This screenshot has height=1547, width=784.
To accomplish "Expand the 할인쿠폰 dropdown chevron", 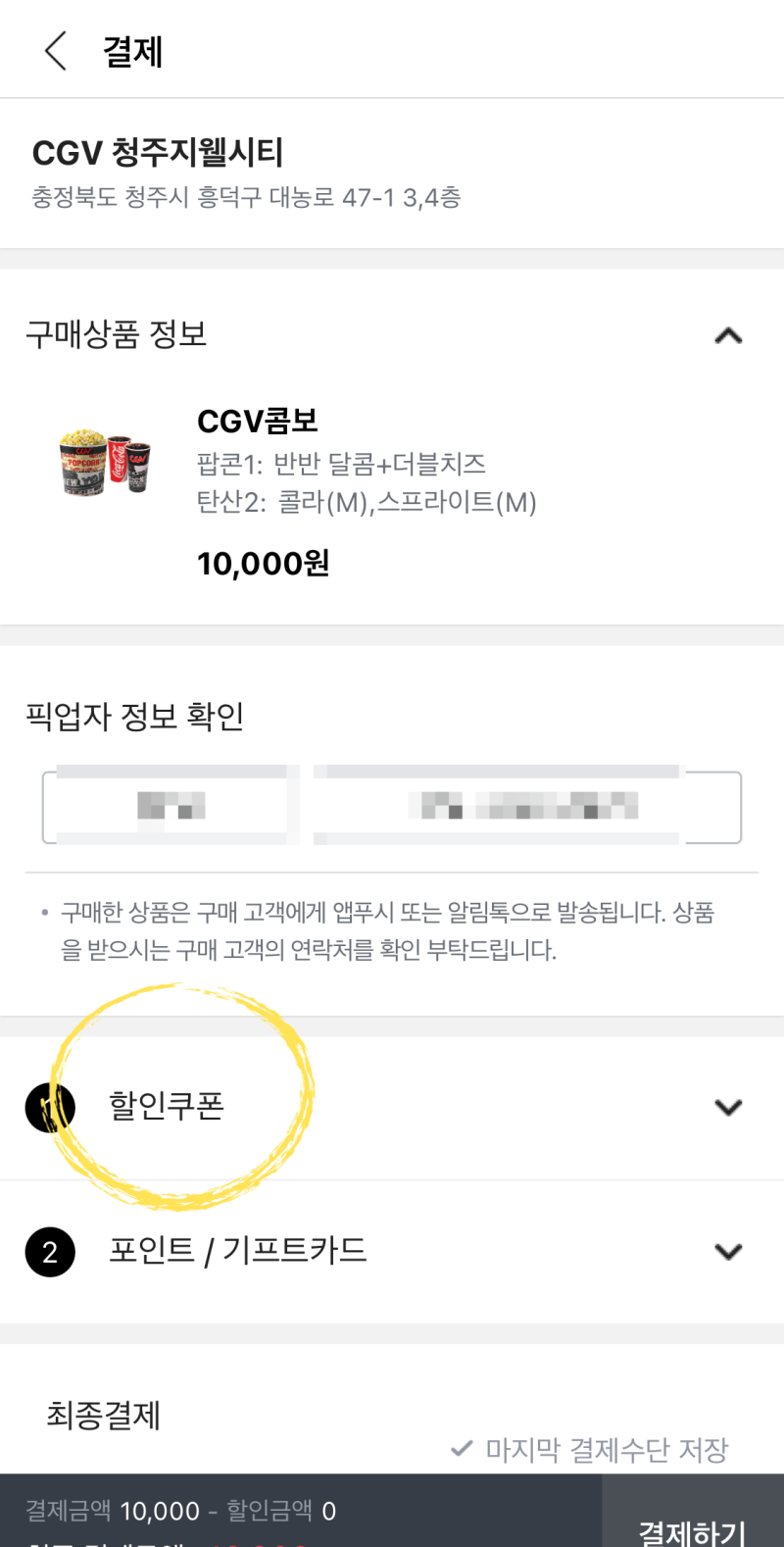I will 728,1108.
